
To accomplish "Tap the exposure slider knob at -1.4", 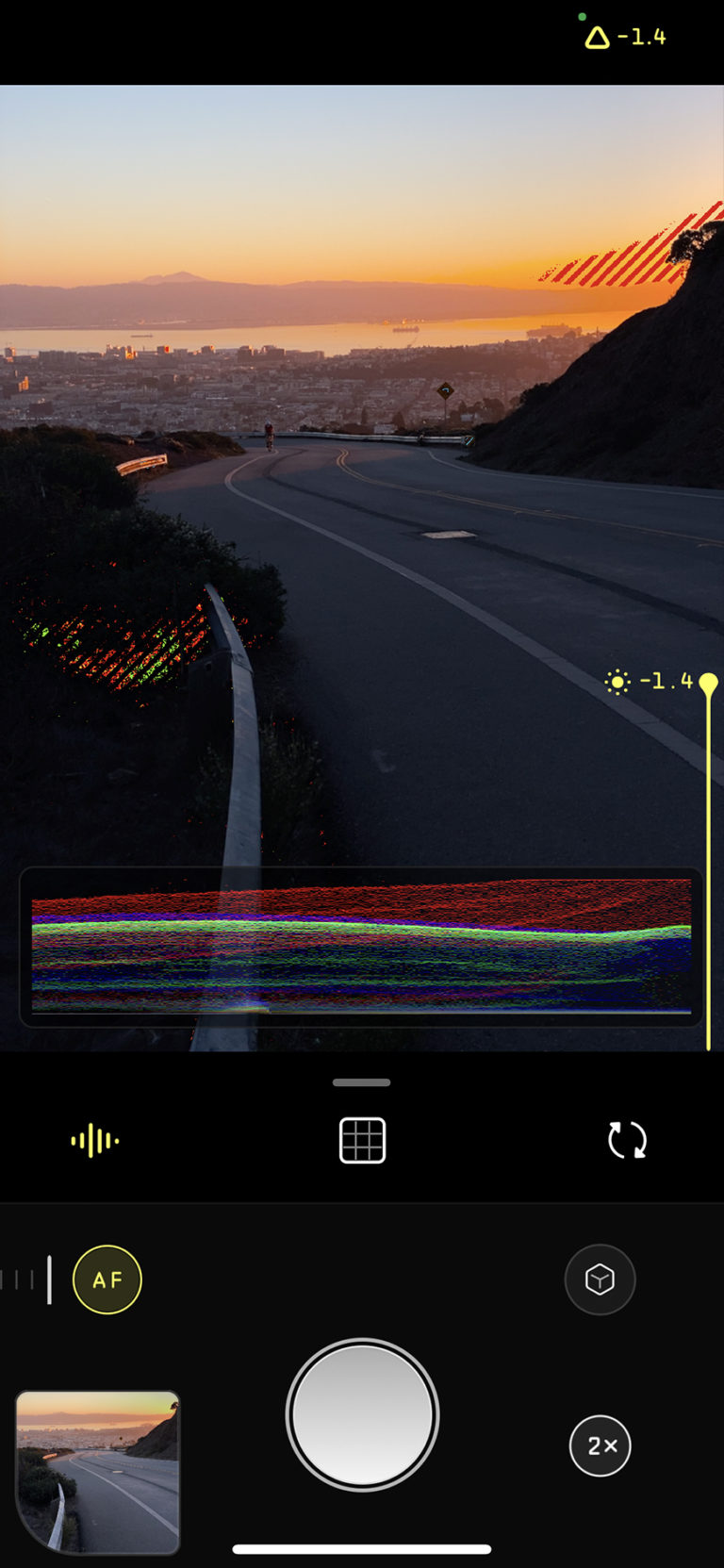I will coord(708,683).
